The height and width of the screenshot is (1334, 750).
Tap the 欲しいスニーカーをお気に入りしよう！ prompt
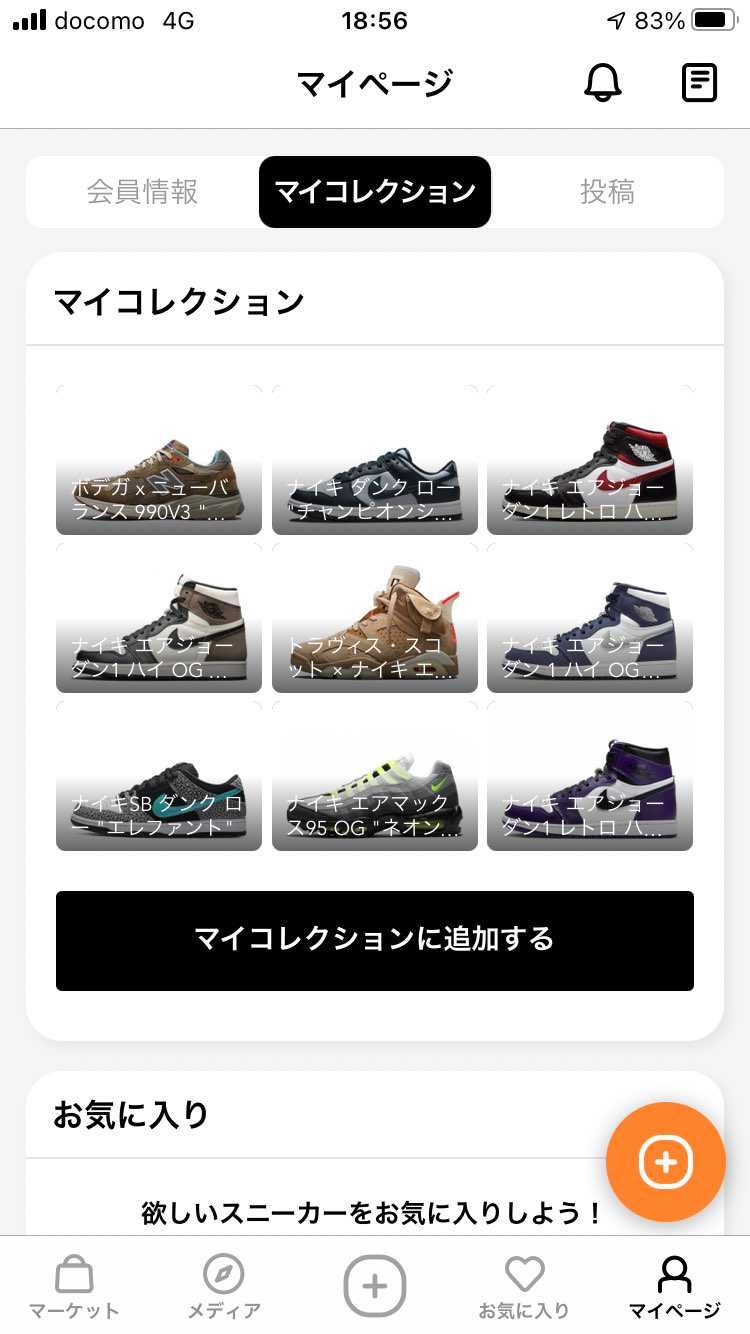tap(375, 1213)
